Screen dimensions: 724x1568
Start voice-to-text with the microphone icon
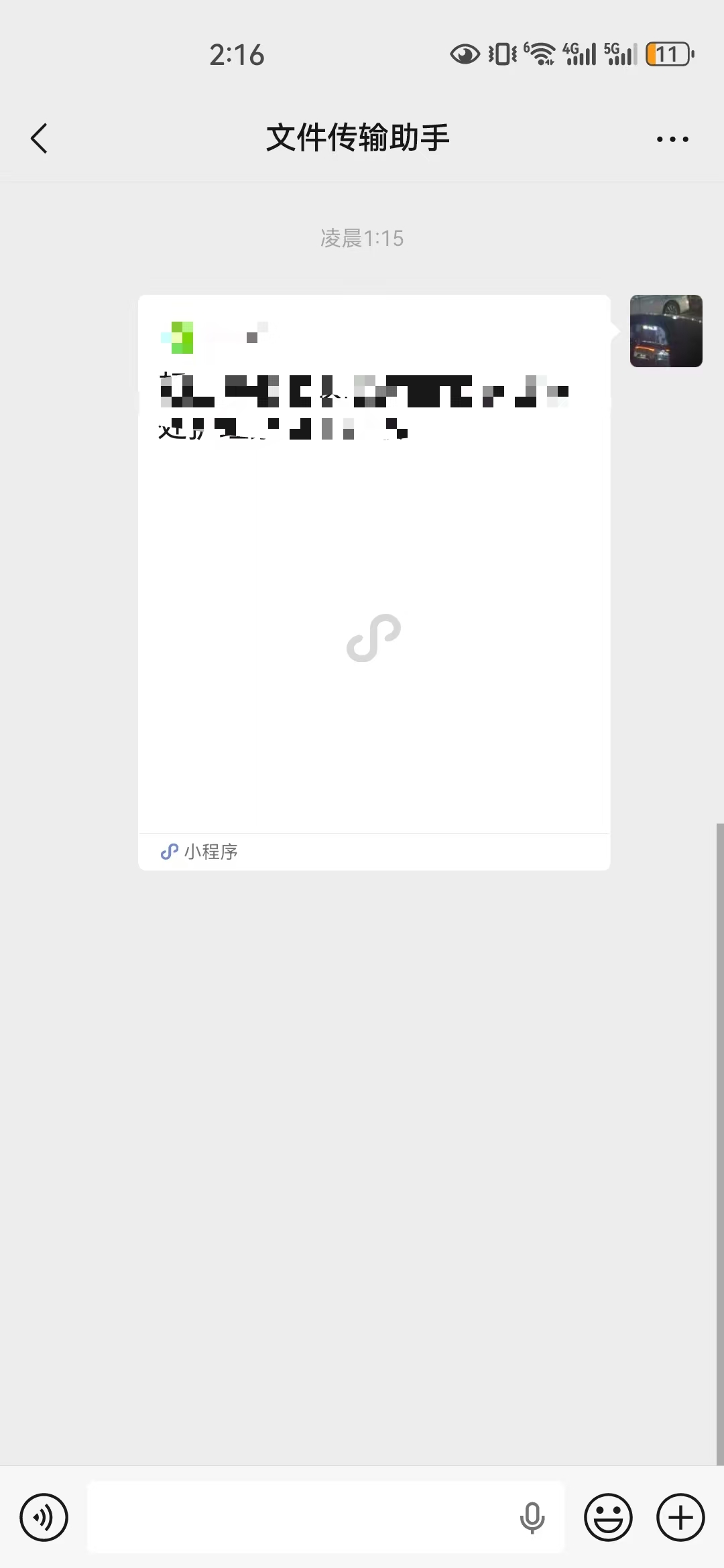pyautogui.click(x=532, y=1517)
